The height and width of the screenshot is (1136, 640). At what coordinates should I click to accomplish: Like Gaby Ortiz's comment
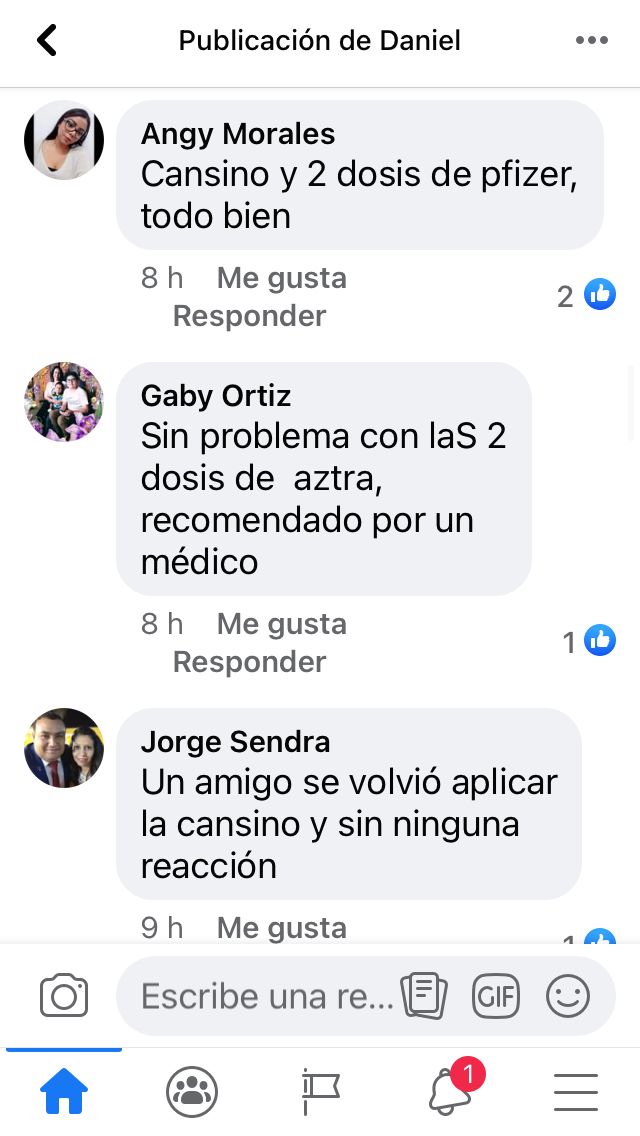tap(281, 624)
